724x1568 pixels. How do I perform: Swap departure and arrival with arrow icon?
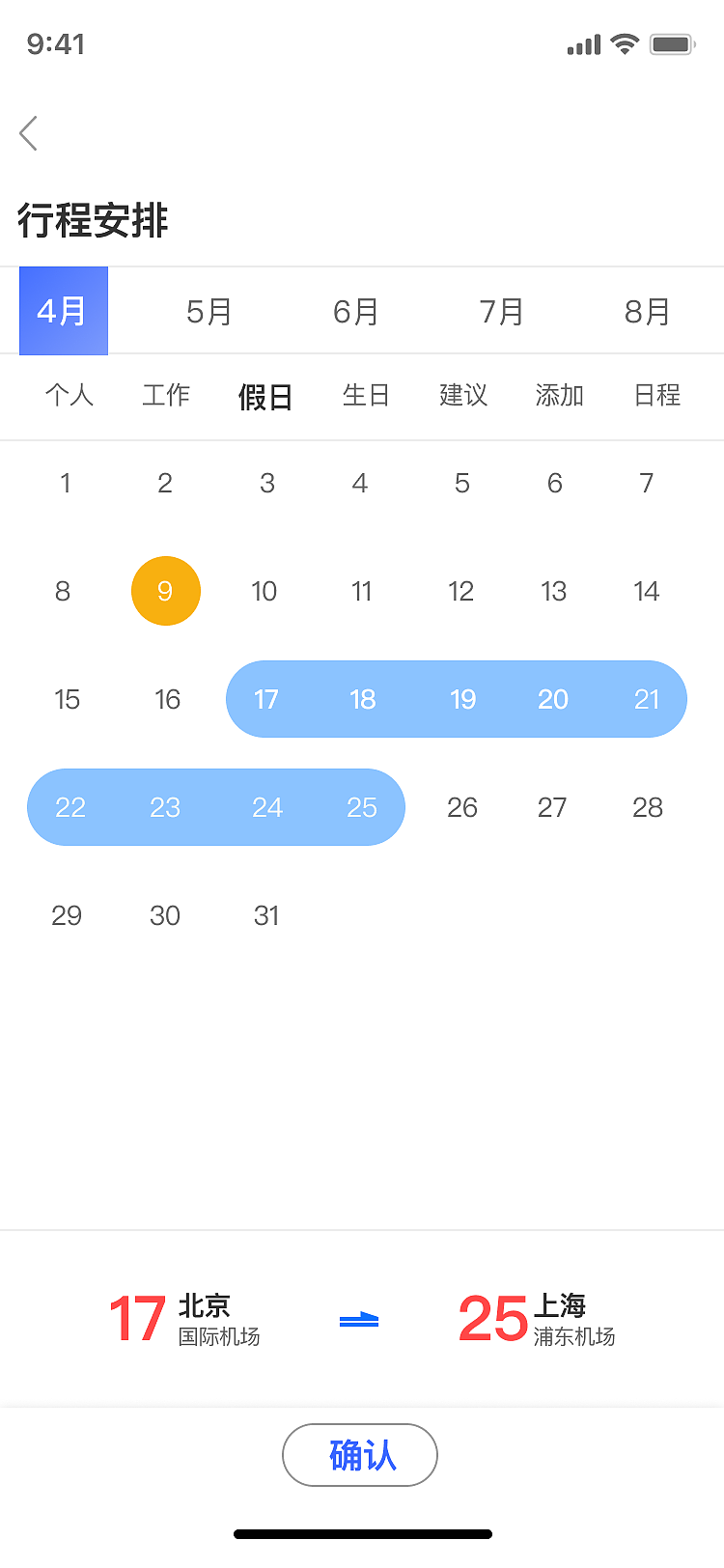point(359,1320)
